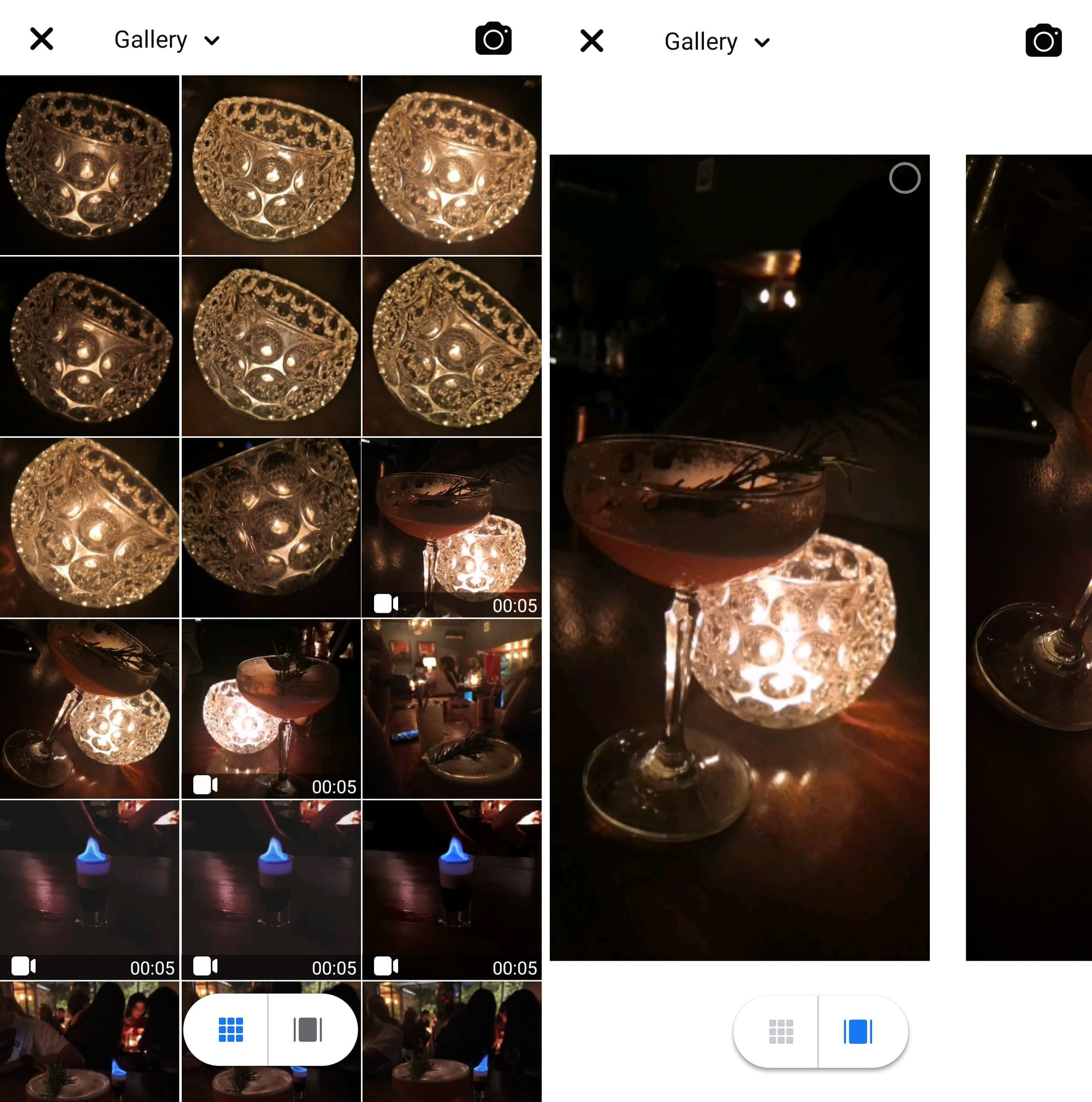The image size is (1092, 1102).
Task: Open the camera from the grid view screen
Action: (493, 39)
